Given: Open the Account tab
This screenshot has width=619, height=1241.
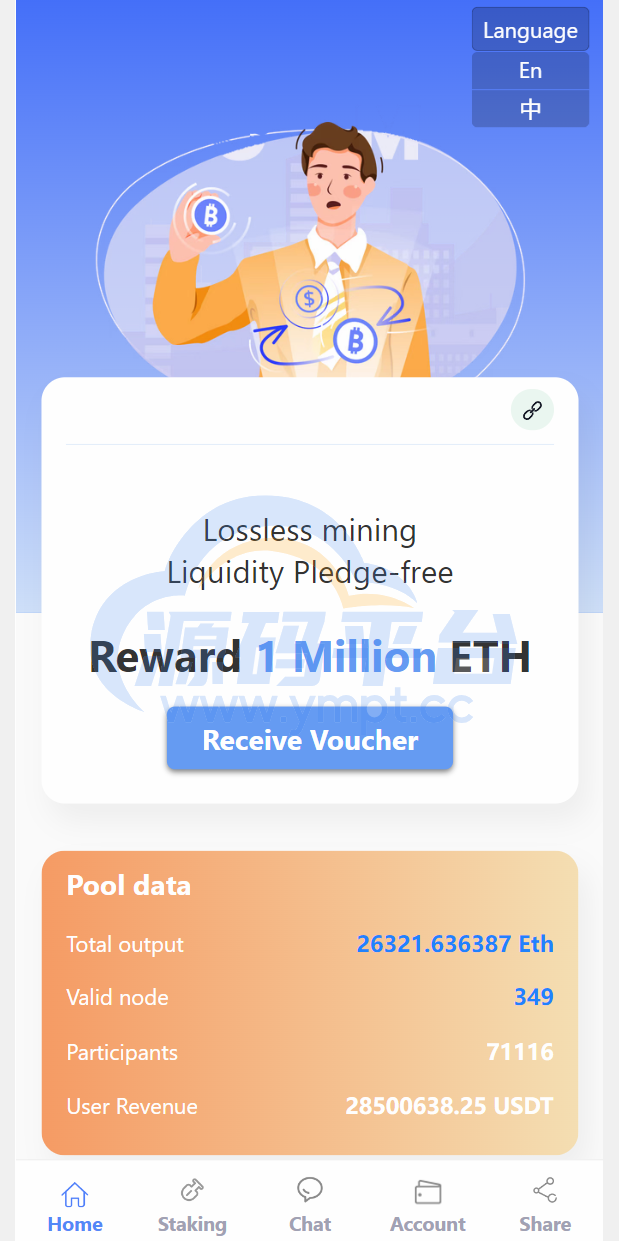Looking at the screenshot, I should click(428, 1206).
